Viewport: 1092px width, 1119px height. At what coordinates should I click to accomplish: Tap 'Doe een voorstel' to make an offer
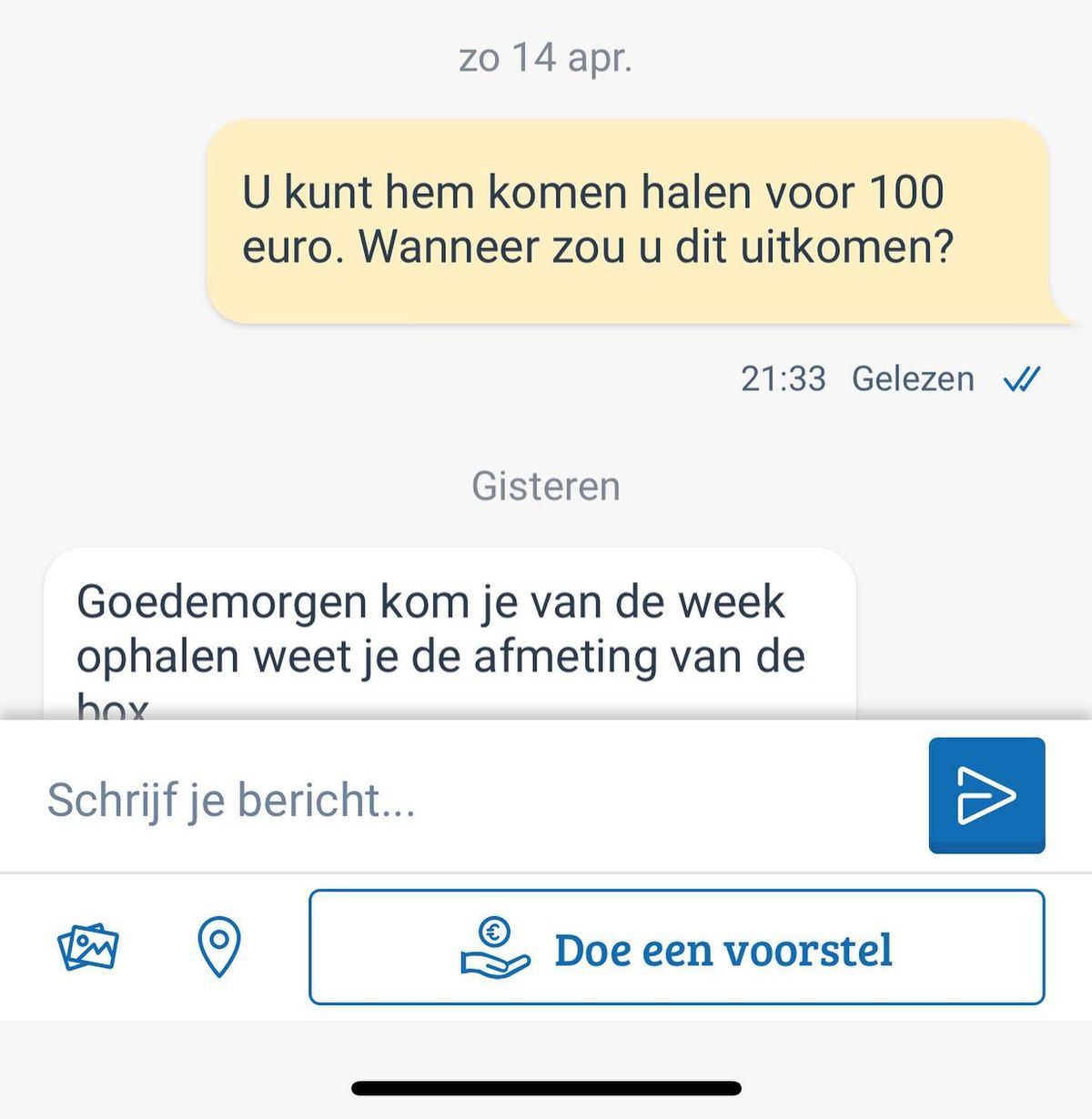(676, 948)
